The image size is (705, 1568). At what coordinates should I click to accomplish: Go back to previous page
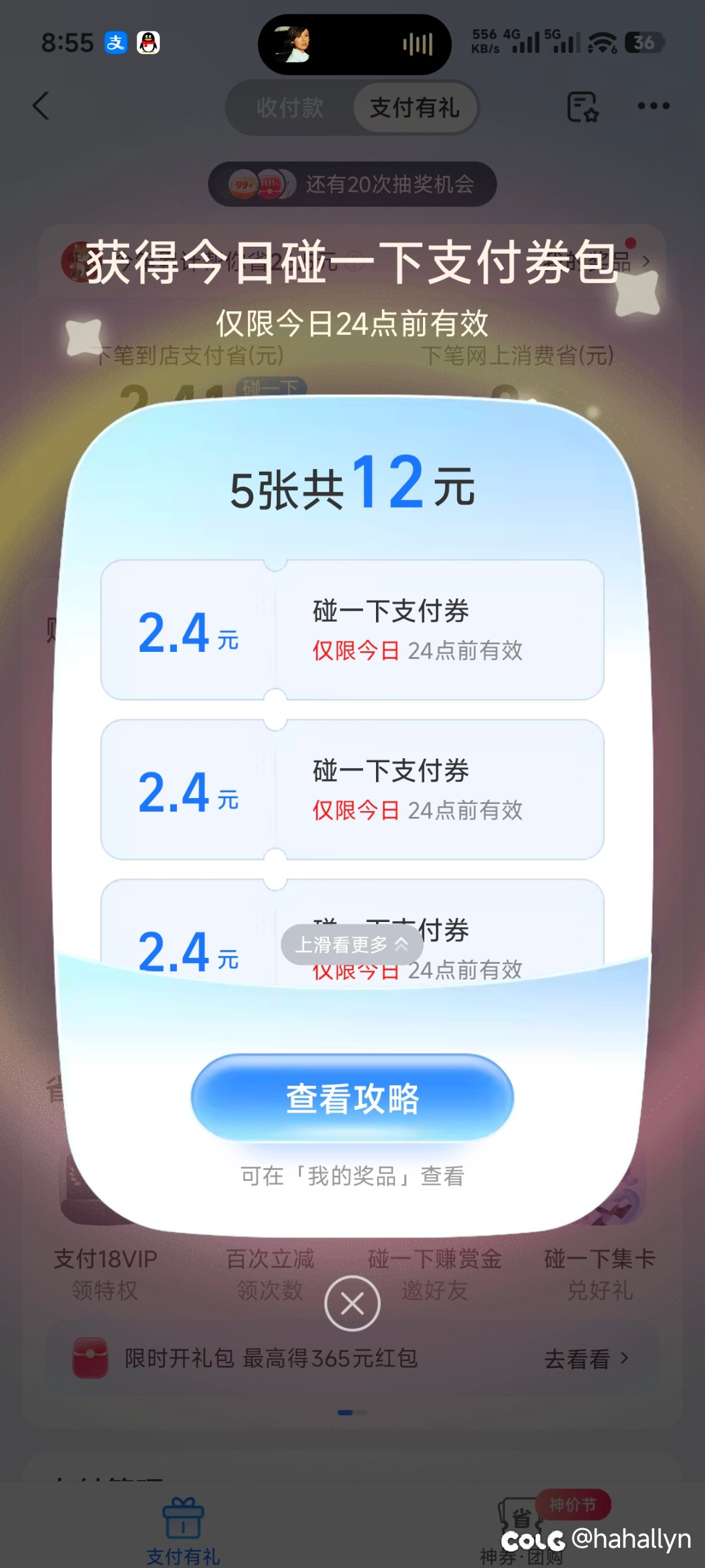42,106
